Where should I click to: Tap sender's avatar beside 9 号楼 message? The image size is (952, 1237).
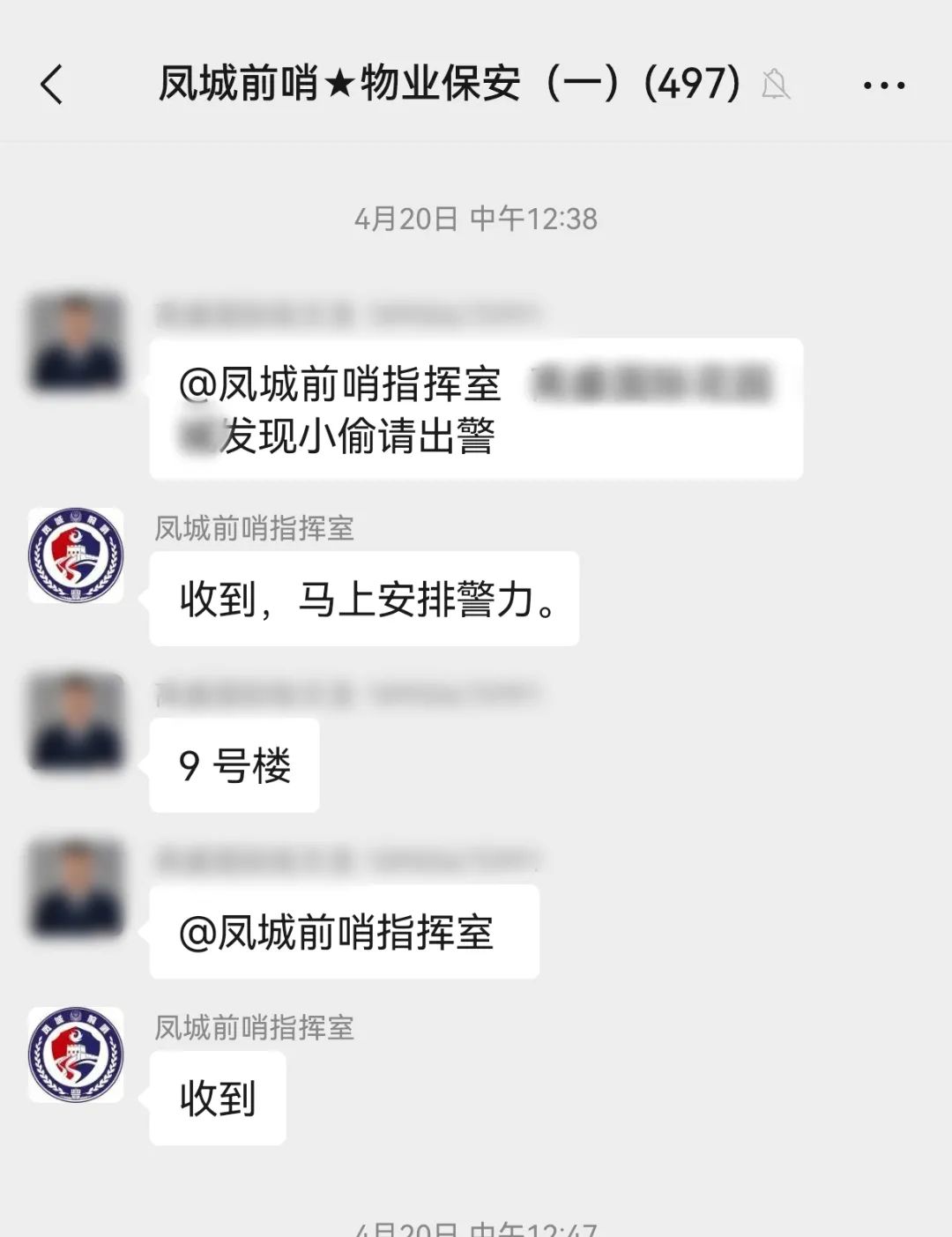pyautogui.click(x=76, y=722)
